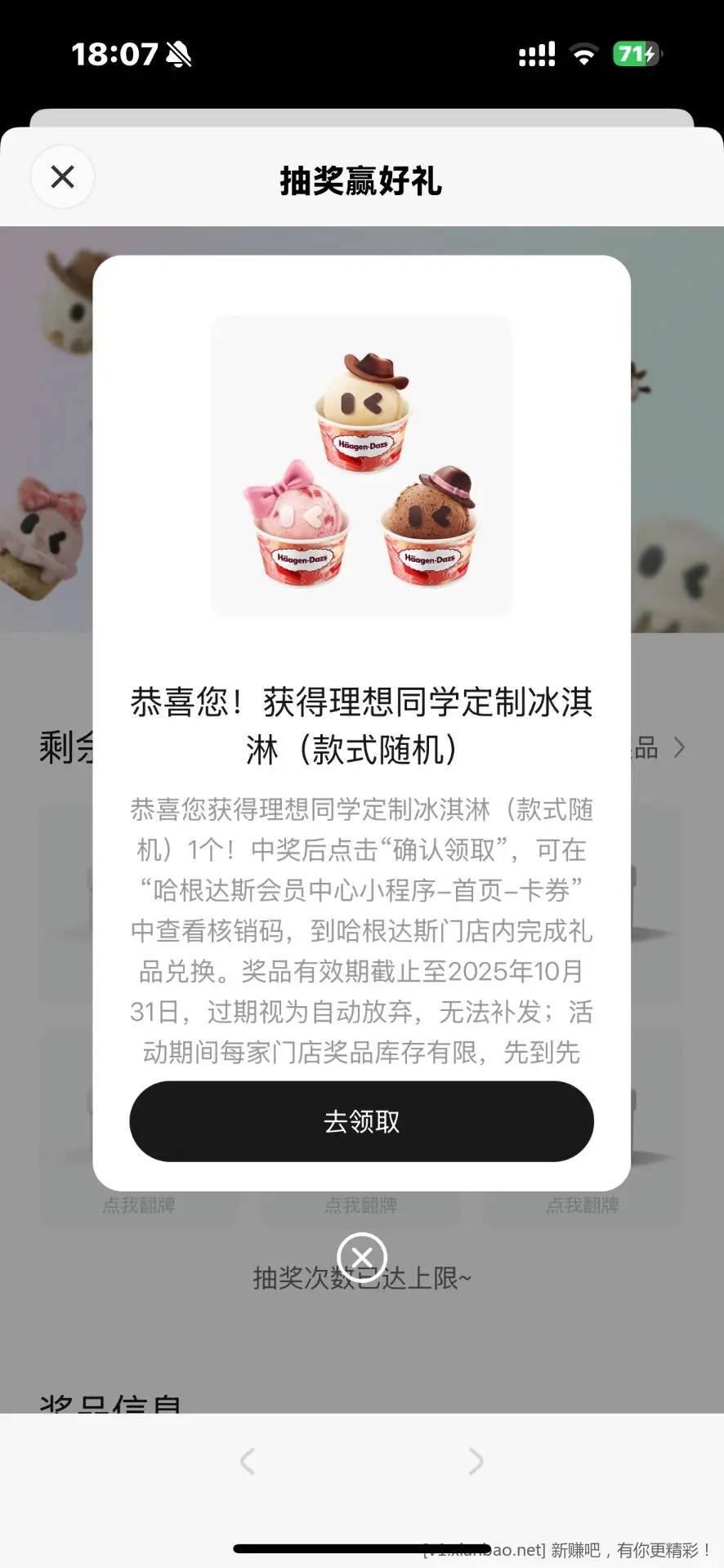This screenshot has height=1568, width=724.
Task: Go forward with the bottom right arrow
Action: coord(476,1461)
